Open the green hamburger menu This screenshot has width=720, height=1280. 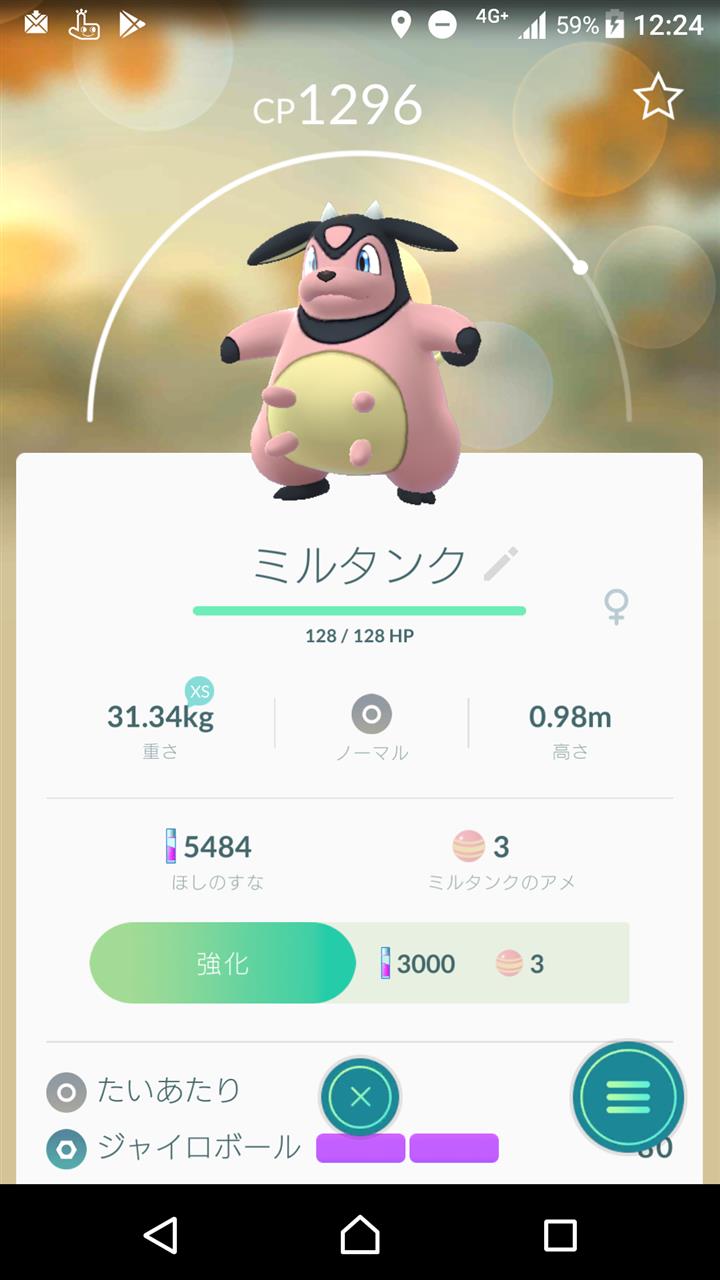(628, 1097)
